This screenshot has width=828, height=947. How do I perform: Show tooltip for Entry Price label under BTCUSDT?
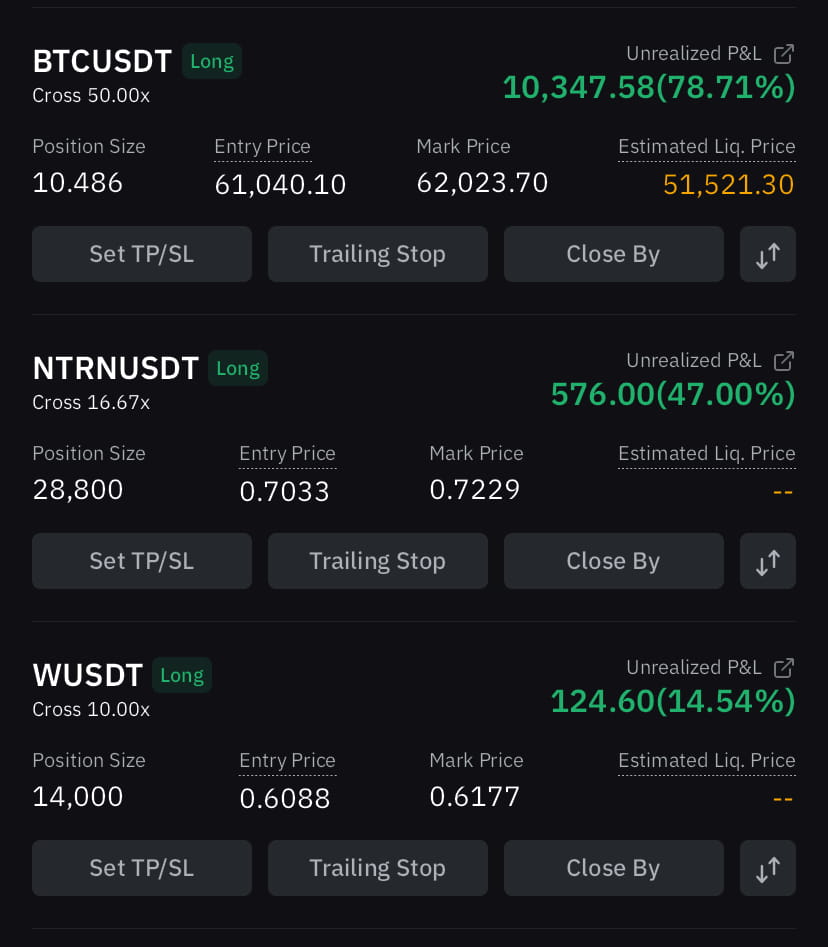click(262, 146)
